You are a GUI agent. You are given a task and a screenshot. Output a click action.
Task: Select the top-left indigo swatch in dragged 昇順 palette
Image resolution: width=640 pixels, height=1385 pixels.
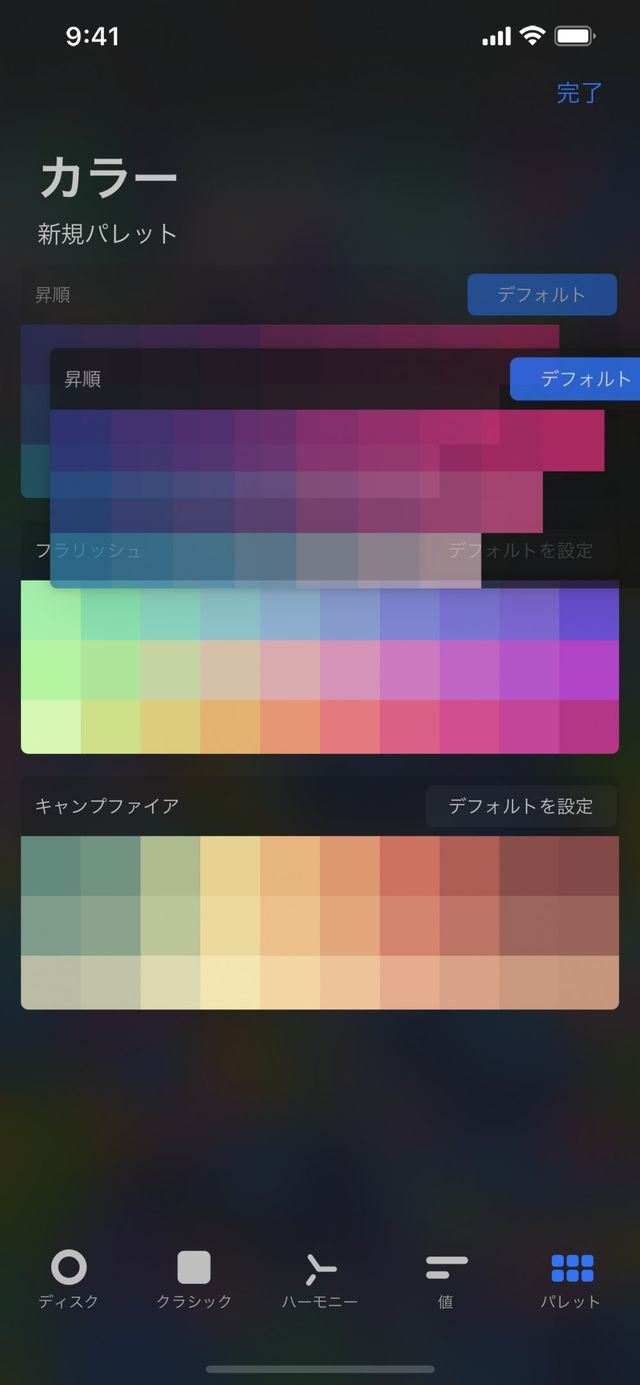(x=81, y=440)
